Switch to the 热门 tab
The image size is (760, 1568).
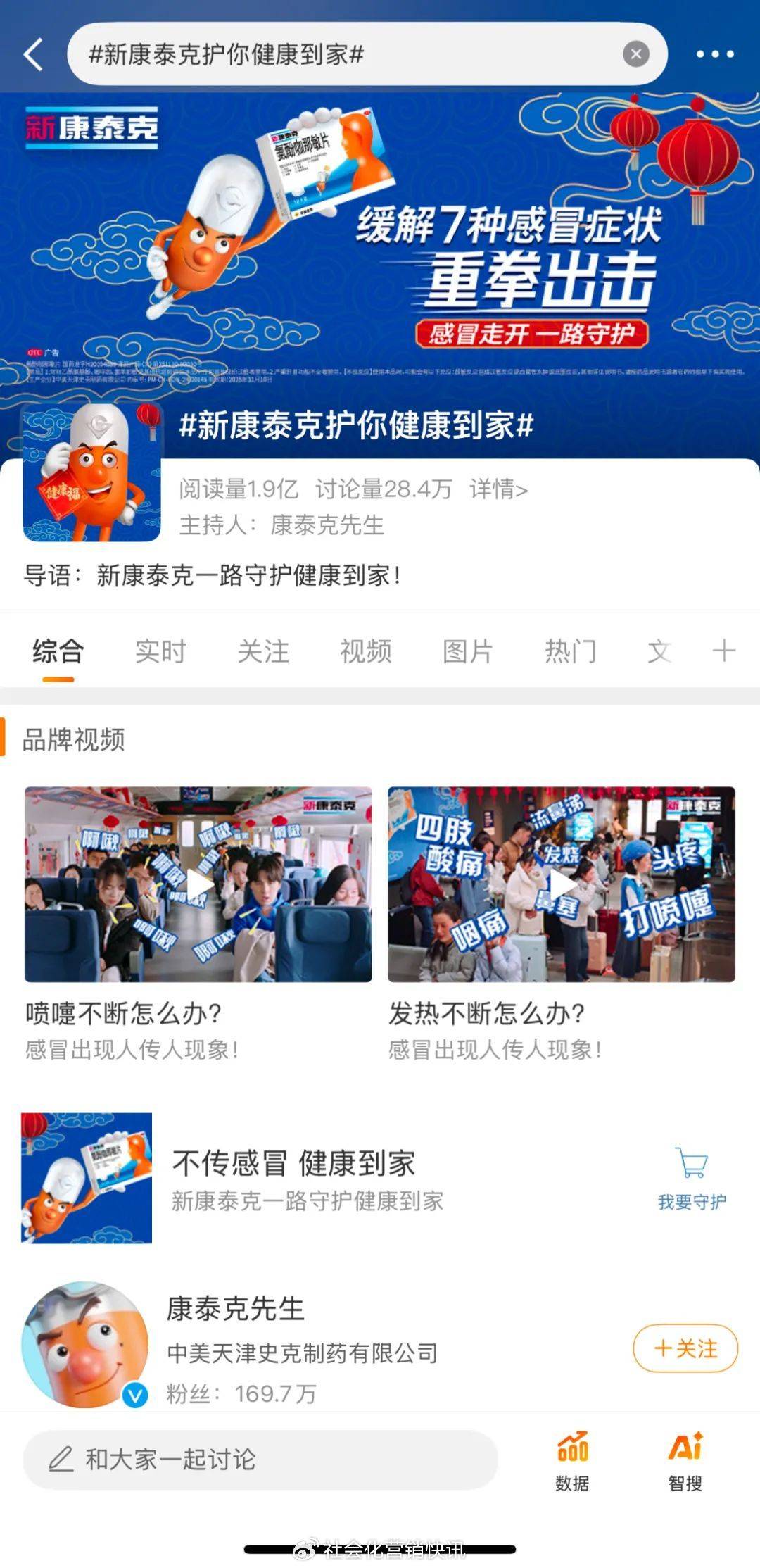coord(570,651)
